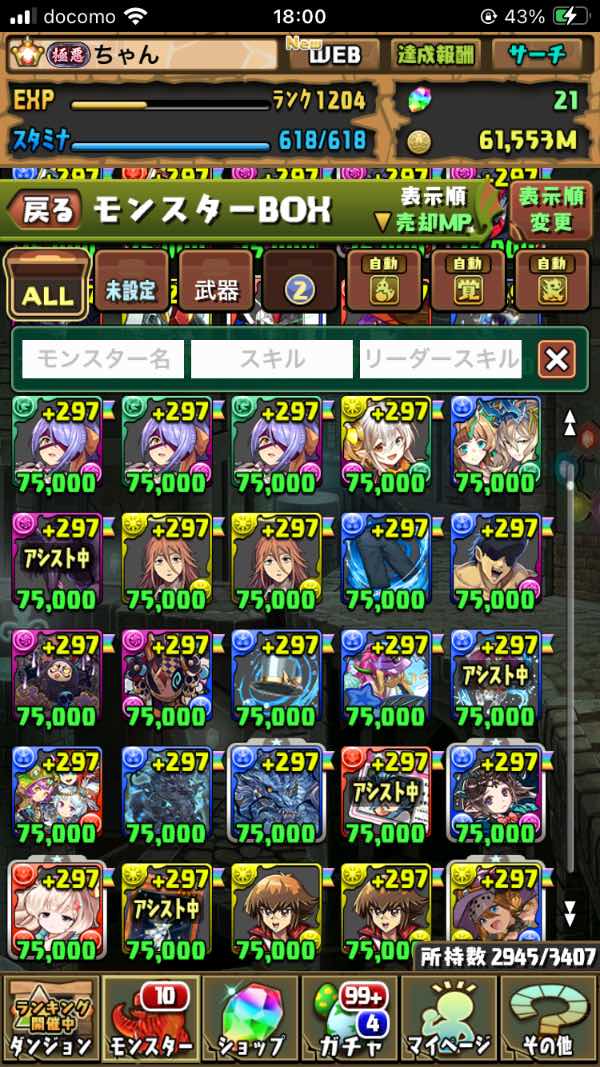Jump to bottom with the double down arrows
Viewport: 600px width, 1067px height.
pyautogui.click(x=569, y=910)
